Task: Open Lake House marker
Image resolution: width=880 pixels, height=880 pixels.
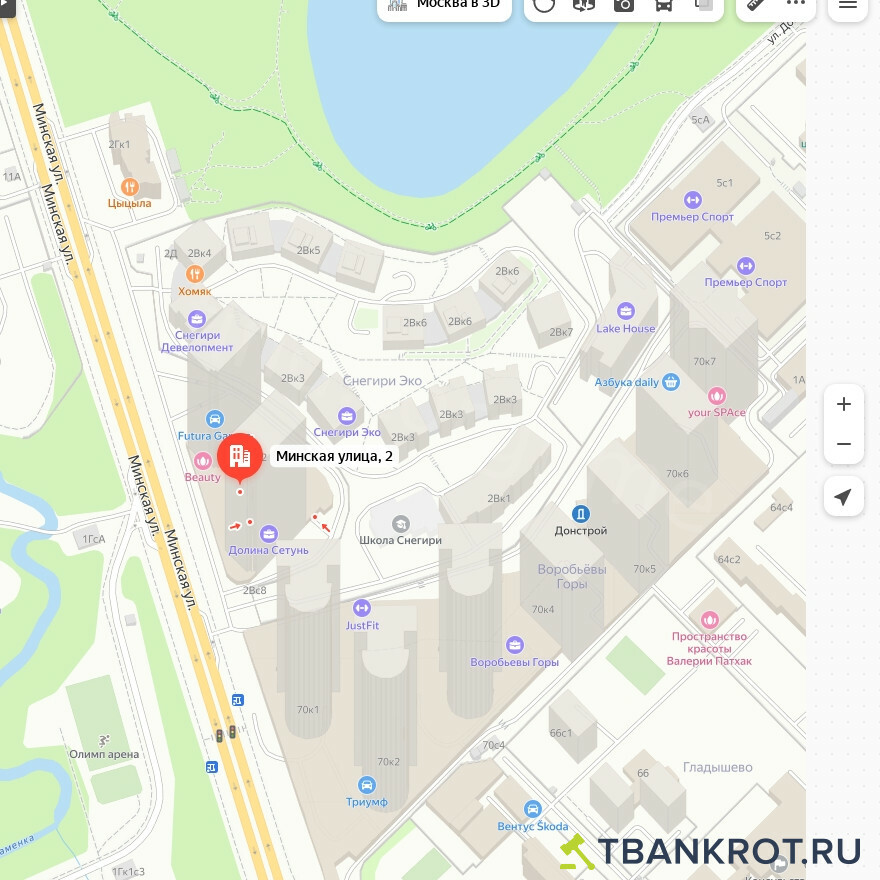Action: [626, 311]
